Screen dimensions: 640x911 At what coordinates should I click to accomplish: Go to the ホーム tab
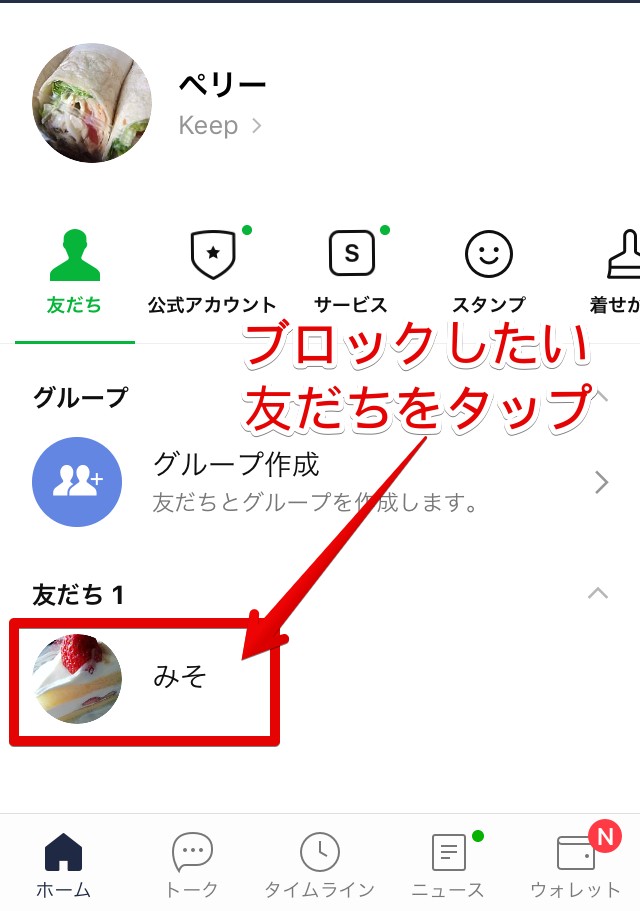click(x=63, y=865)
